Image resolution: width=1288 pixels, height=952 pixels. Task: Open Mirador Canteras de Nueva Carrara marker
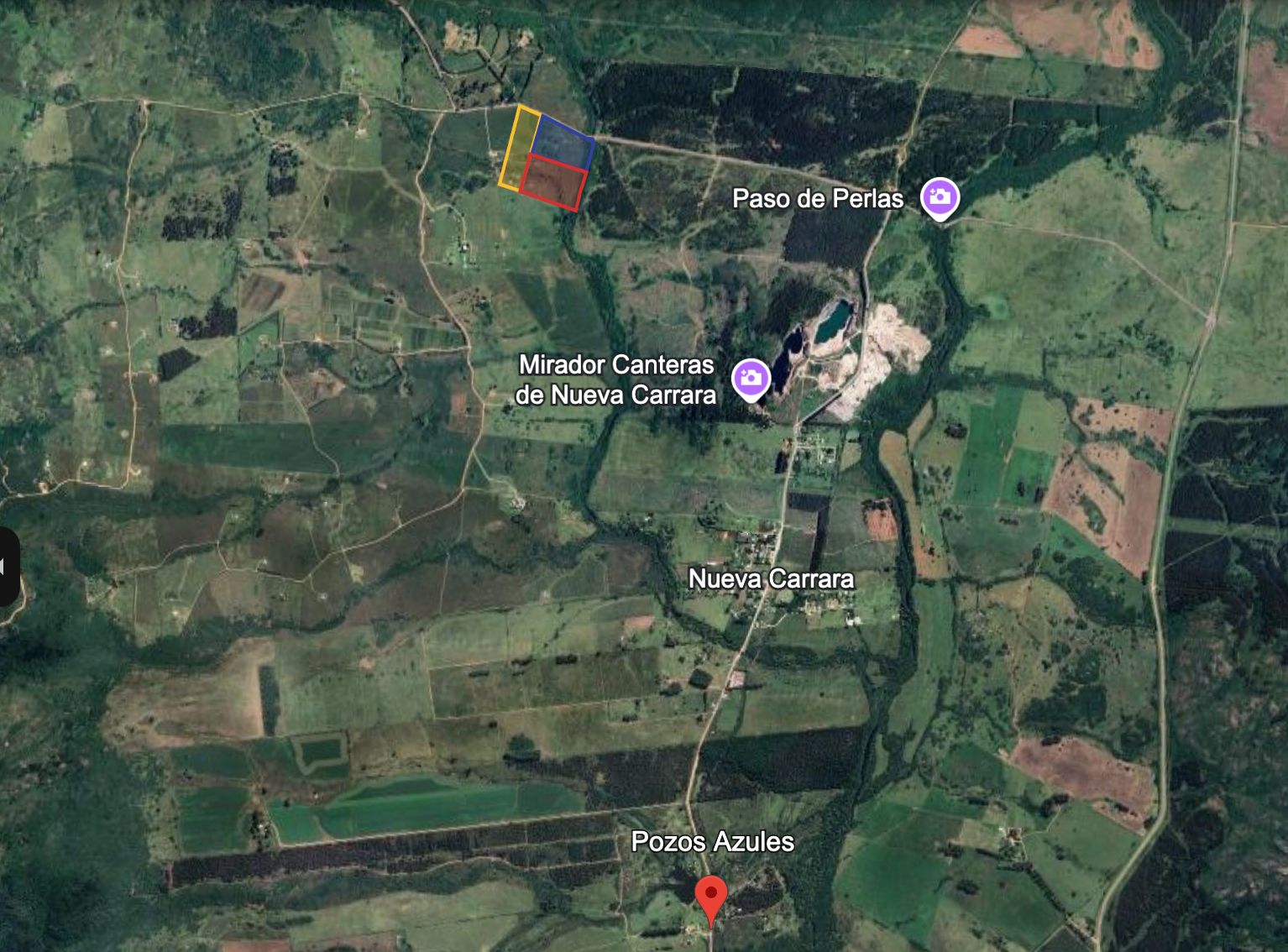pyautogui.click(x=751, y=379)
